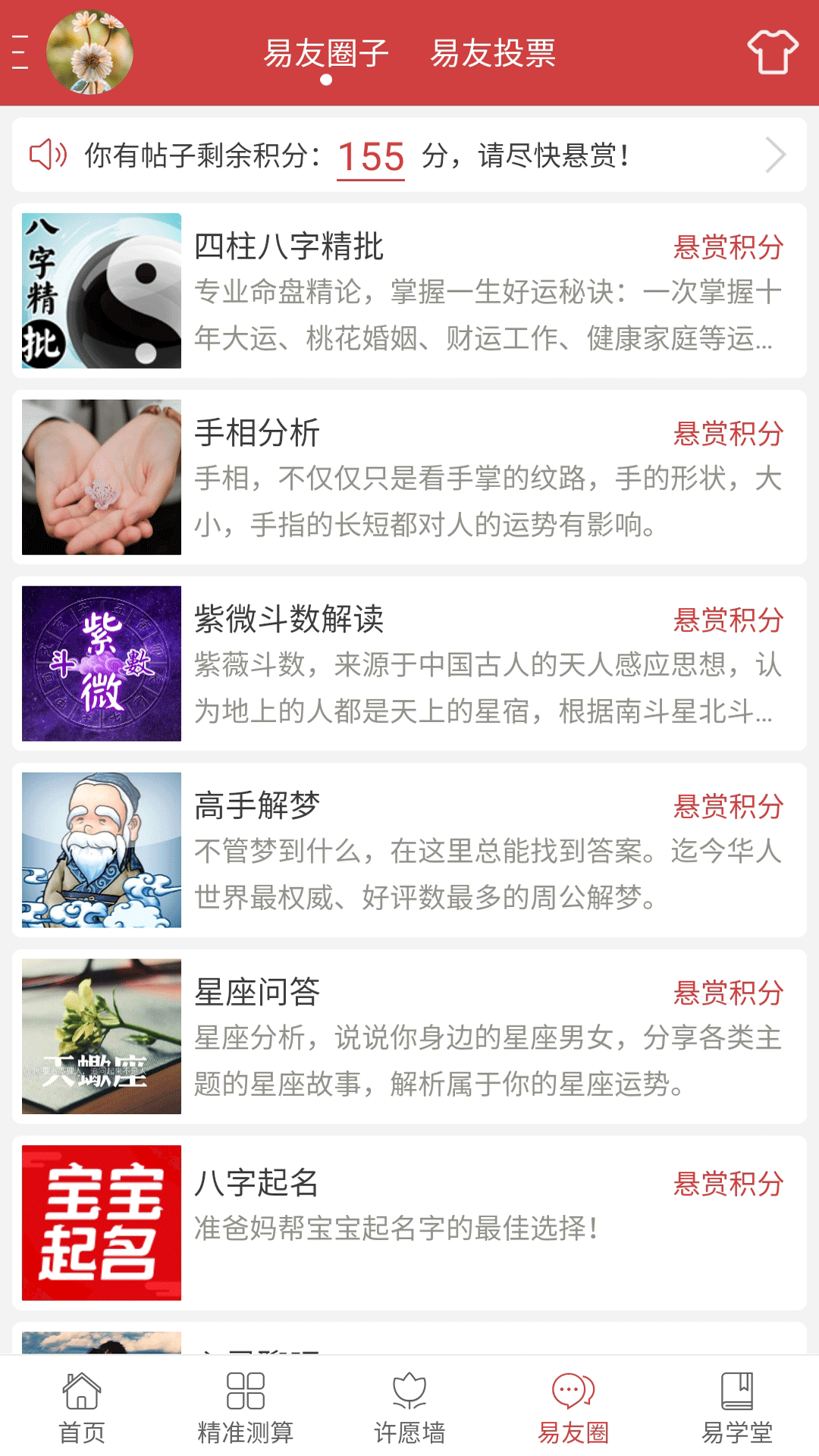Tap the speaker announcement icon
This screenshot has width=819, height=1456.
(49, 155)
